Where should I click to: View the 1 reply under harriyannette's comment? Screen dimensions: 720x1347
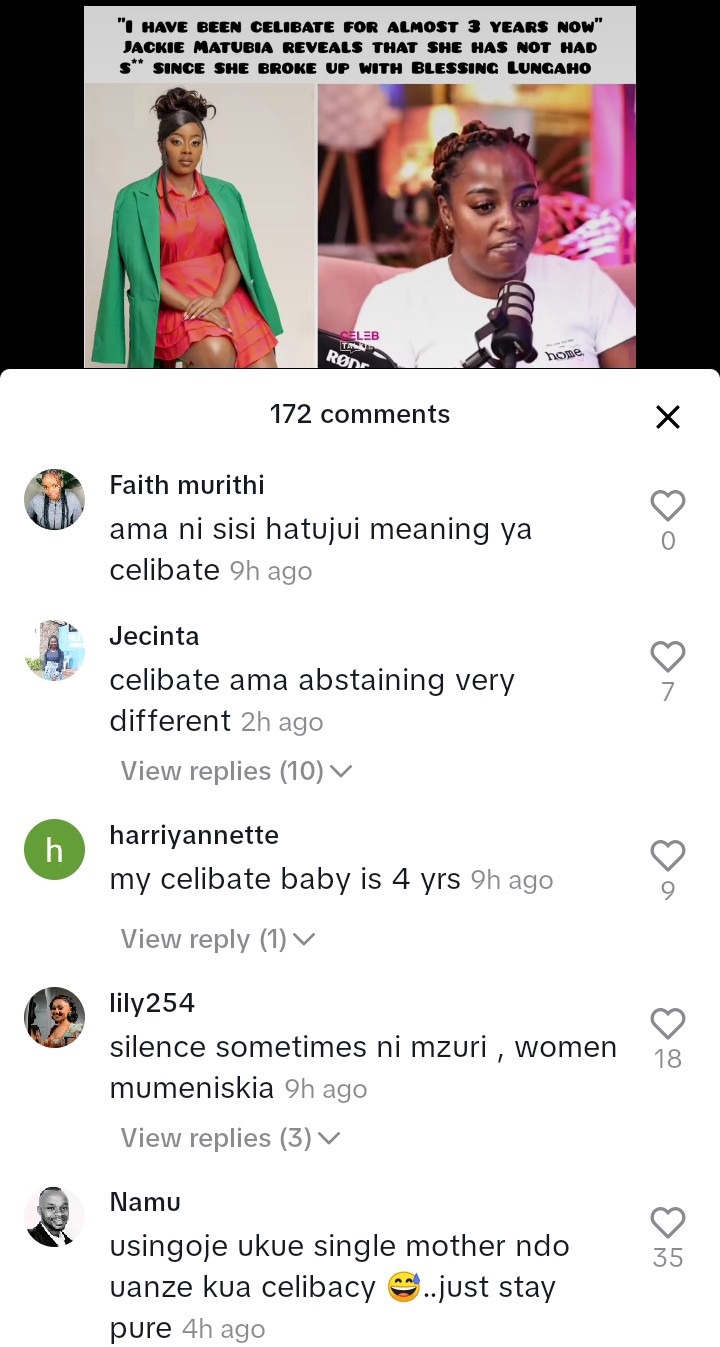(x=218, y=939)
